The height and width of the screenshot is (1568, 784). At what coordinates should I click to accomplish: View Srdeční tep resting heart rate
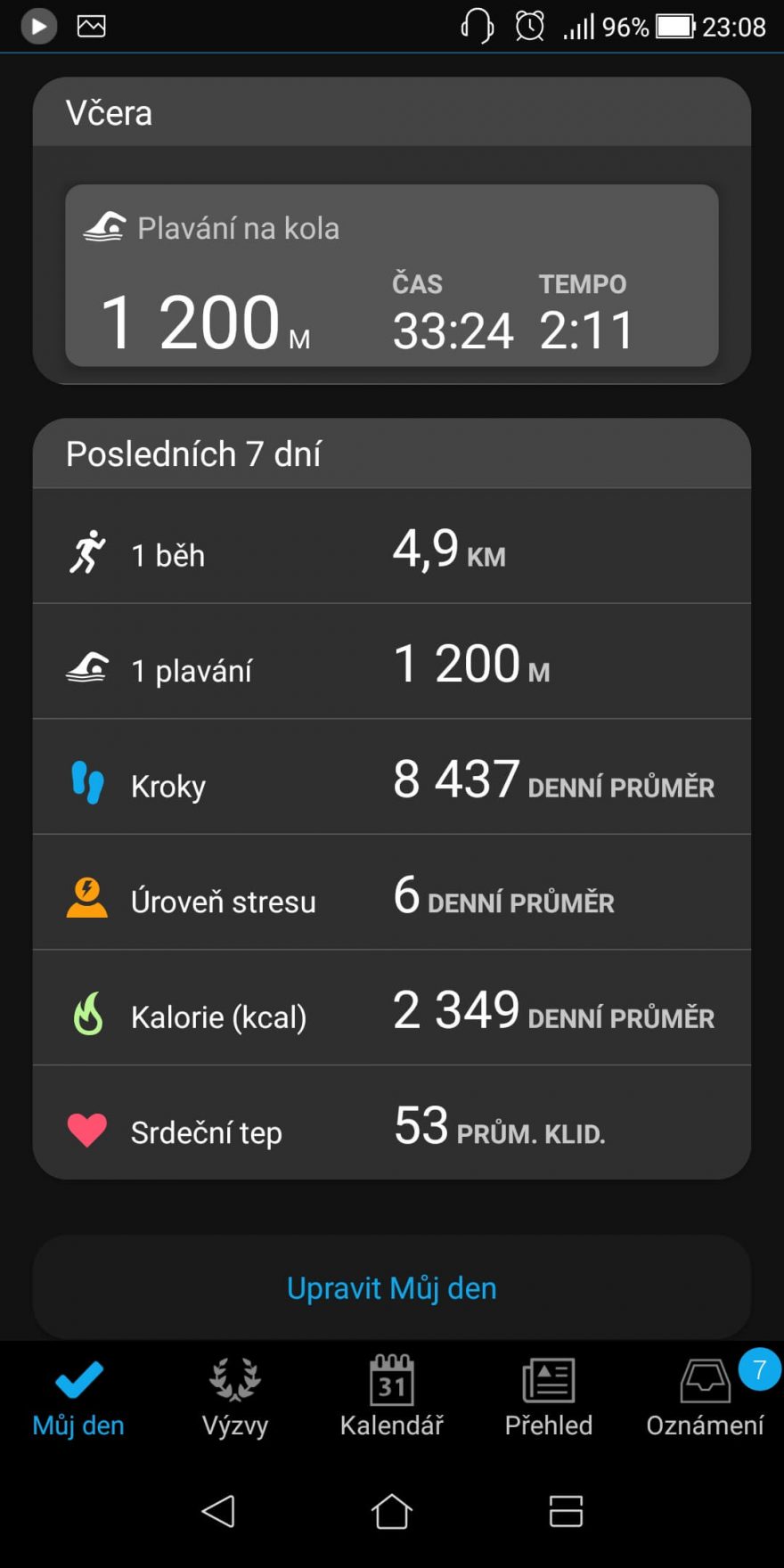tap(392, 1123)
